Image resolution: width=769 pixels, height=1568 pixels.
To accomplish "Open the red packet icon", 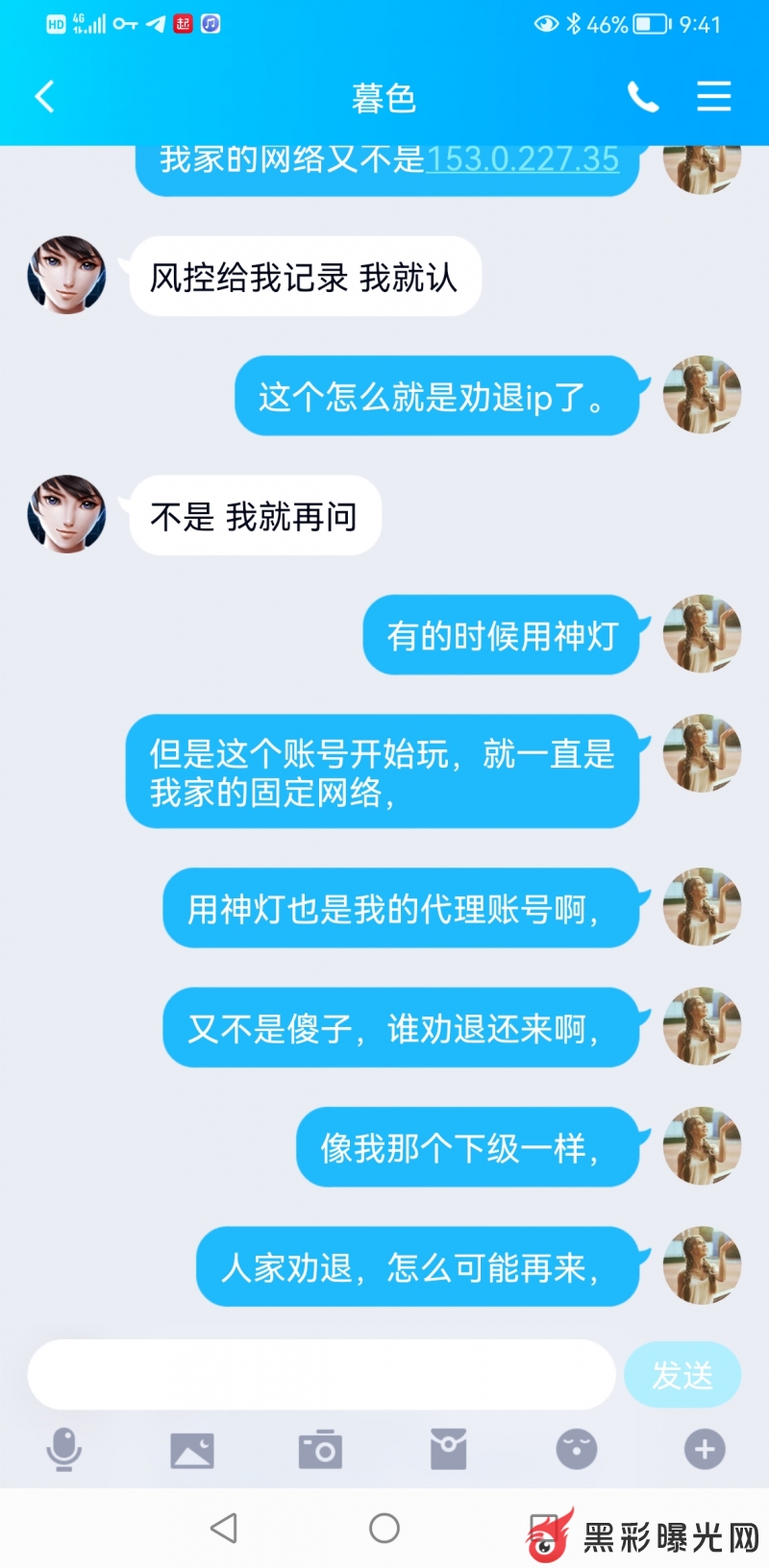I will [448, 1449].
